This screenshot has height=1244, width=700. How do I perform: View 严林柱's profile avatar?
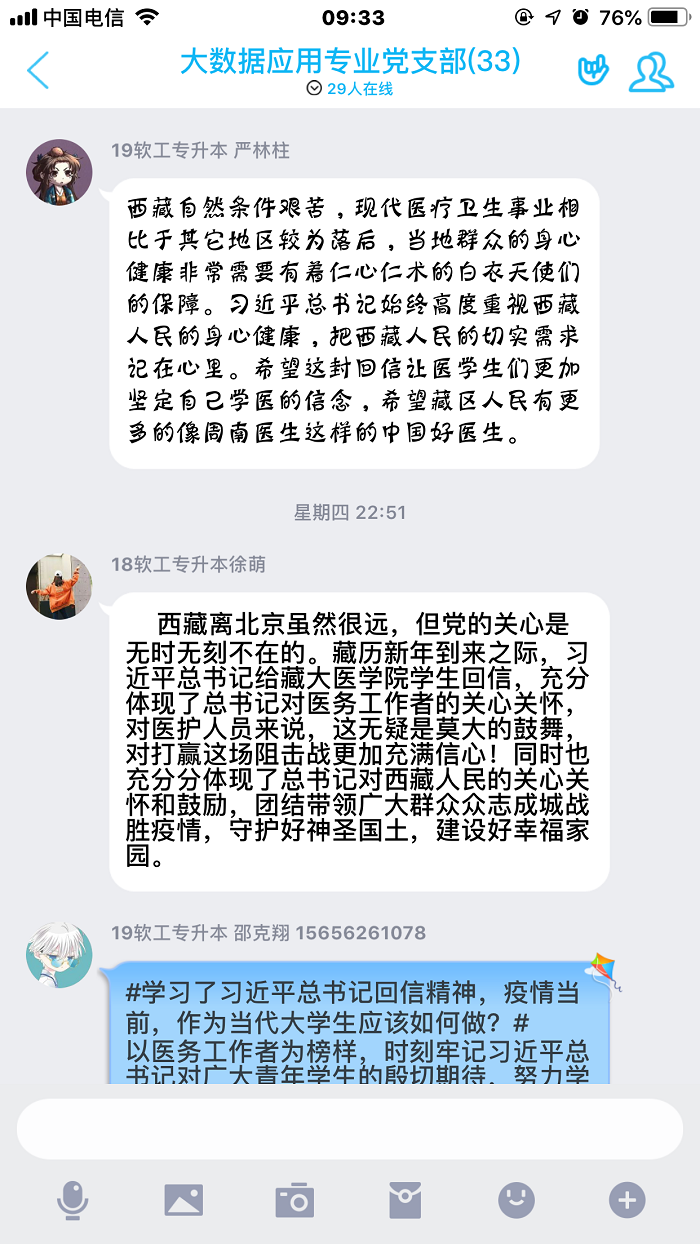click(59, 173)
